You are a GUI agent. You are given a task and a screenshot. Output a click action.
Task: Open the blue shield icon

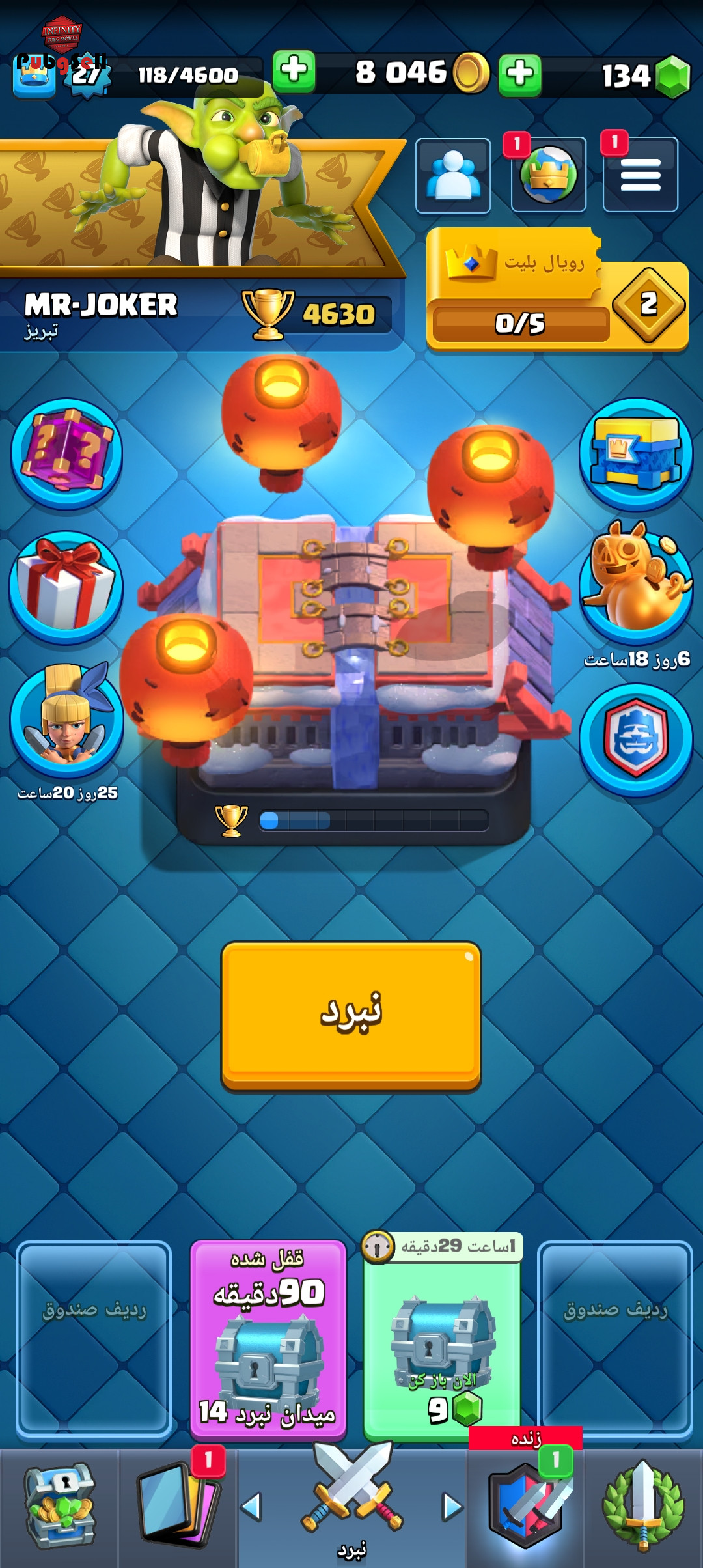[x=636, y=739]
